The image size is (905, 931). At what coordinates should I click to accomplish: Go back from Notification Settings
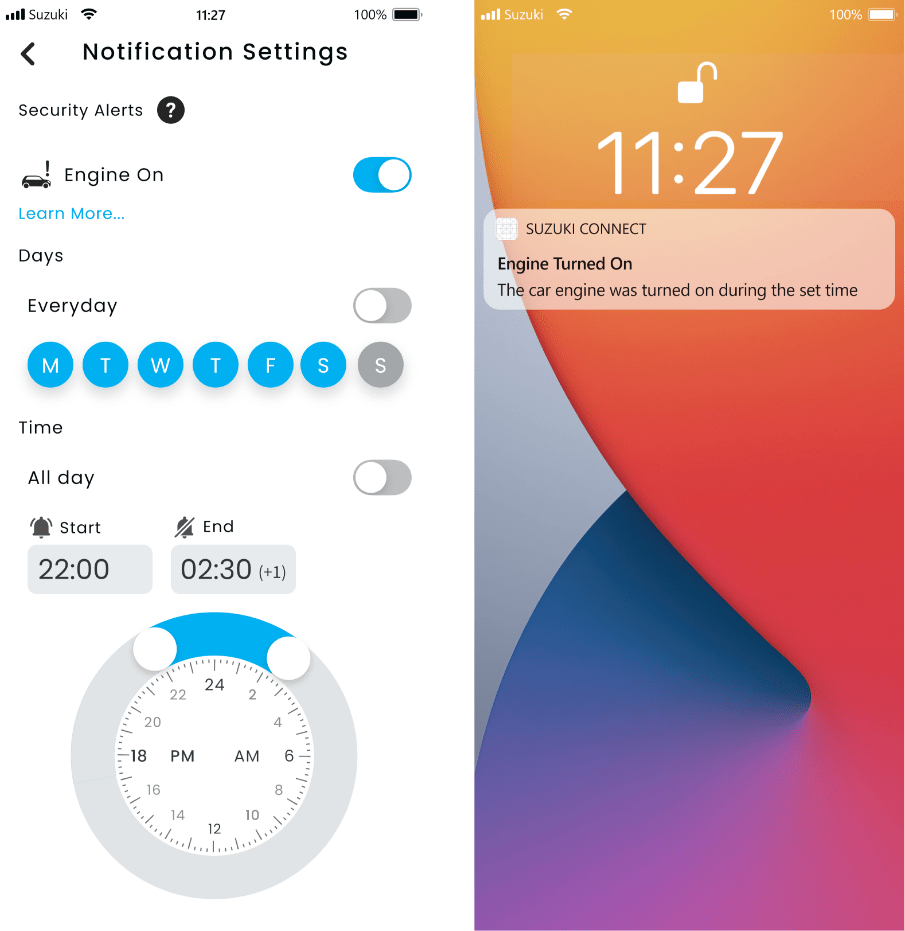click(28, 54)
